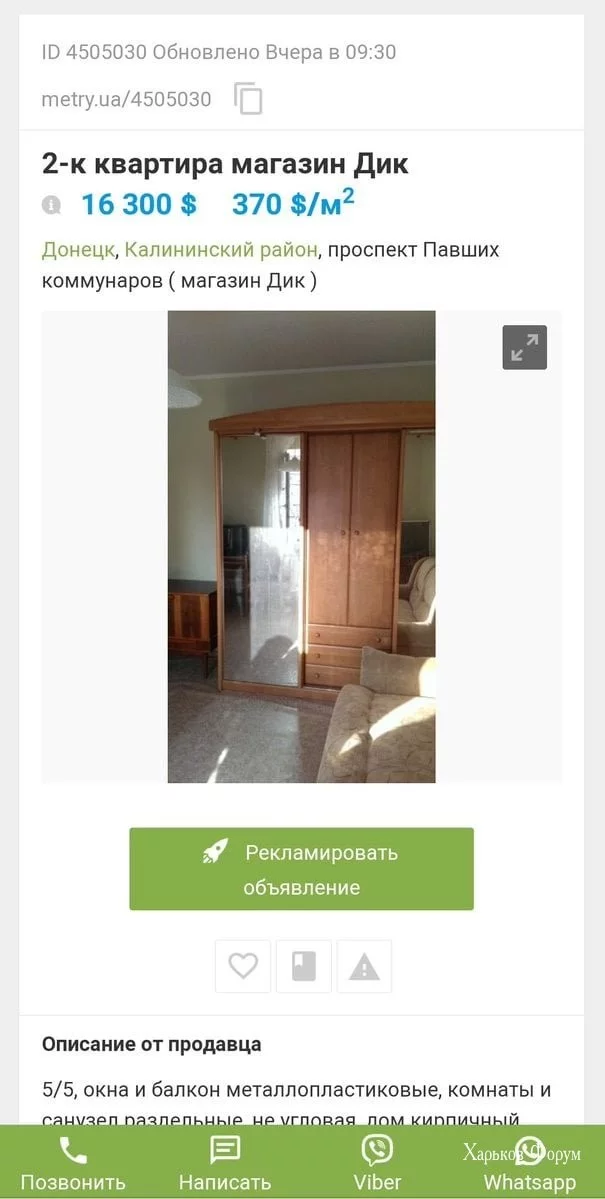Open the Донецк city link

[x=77, y=249]
